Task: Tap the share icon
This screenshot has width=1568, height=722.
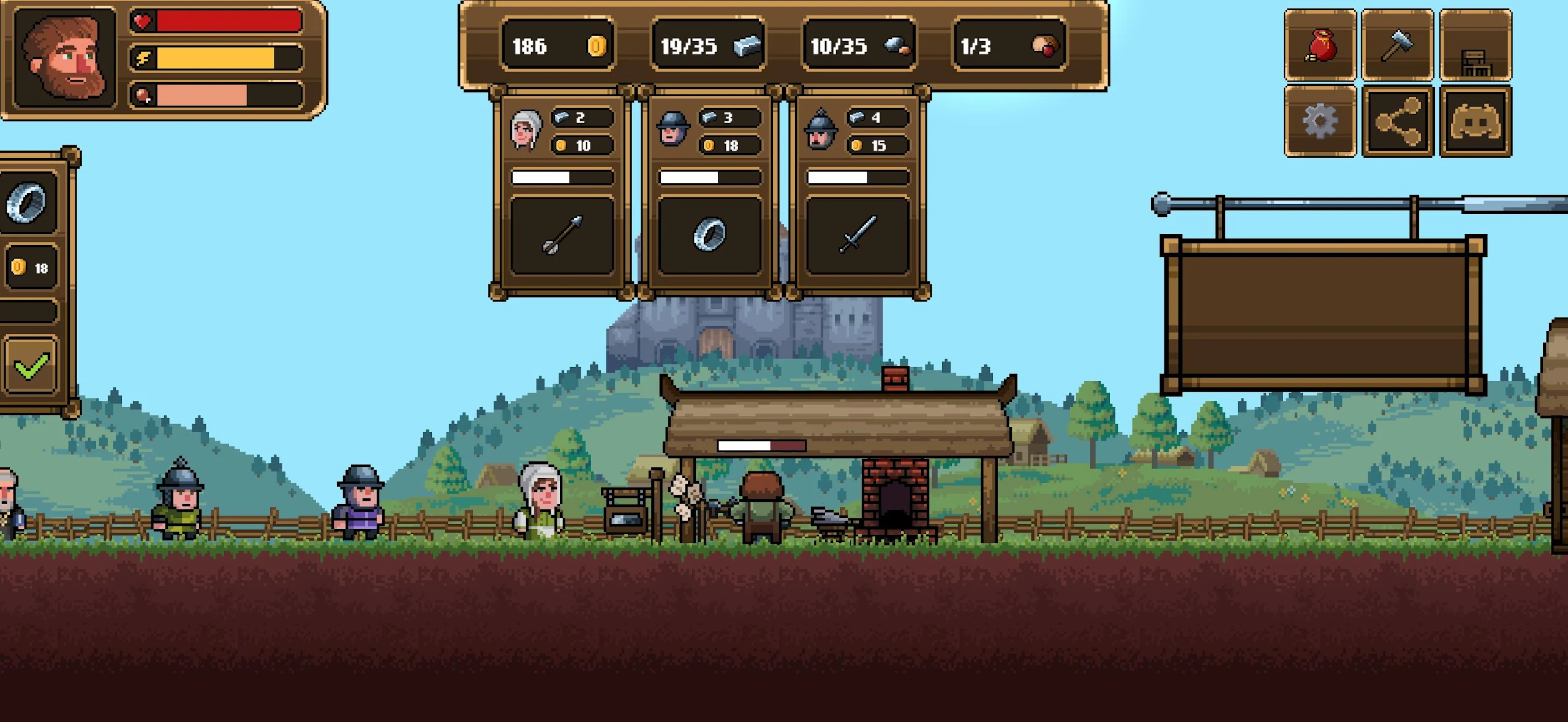Action: [x=1397, y=121]
